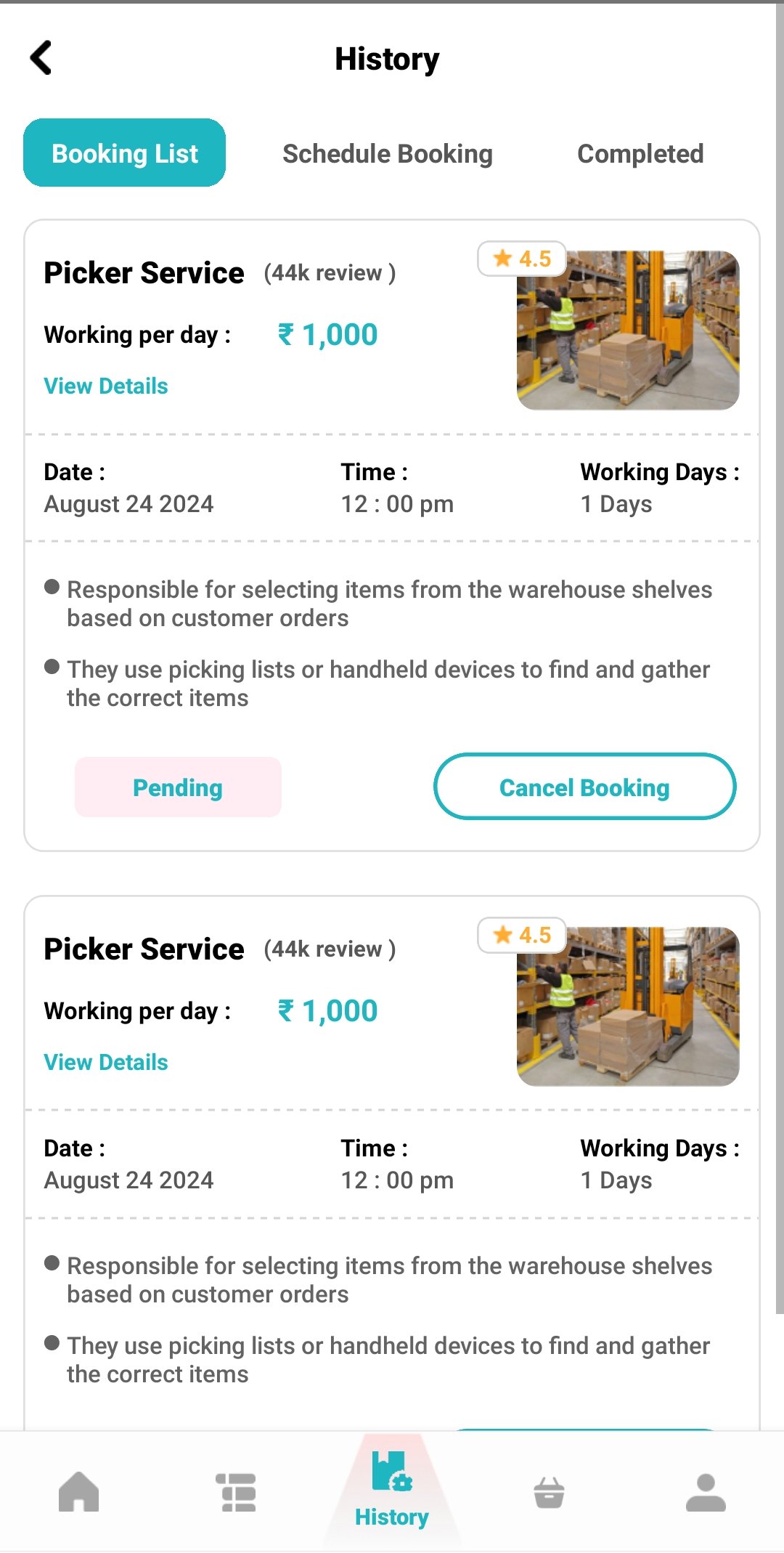Viewport: 784px width, 1553px height.
Task: Go back using the back arrow
Action: (41, 57)
